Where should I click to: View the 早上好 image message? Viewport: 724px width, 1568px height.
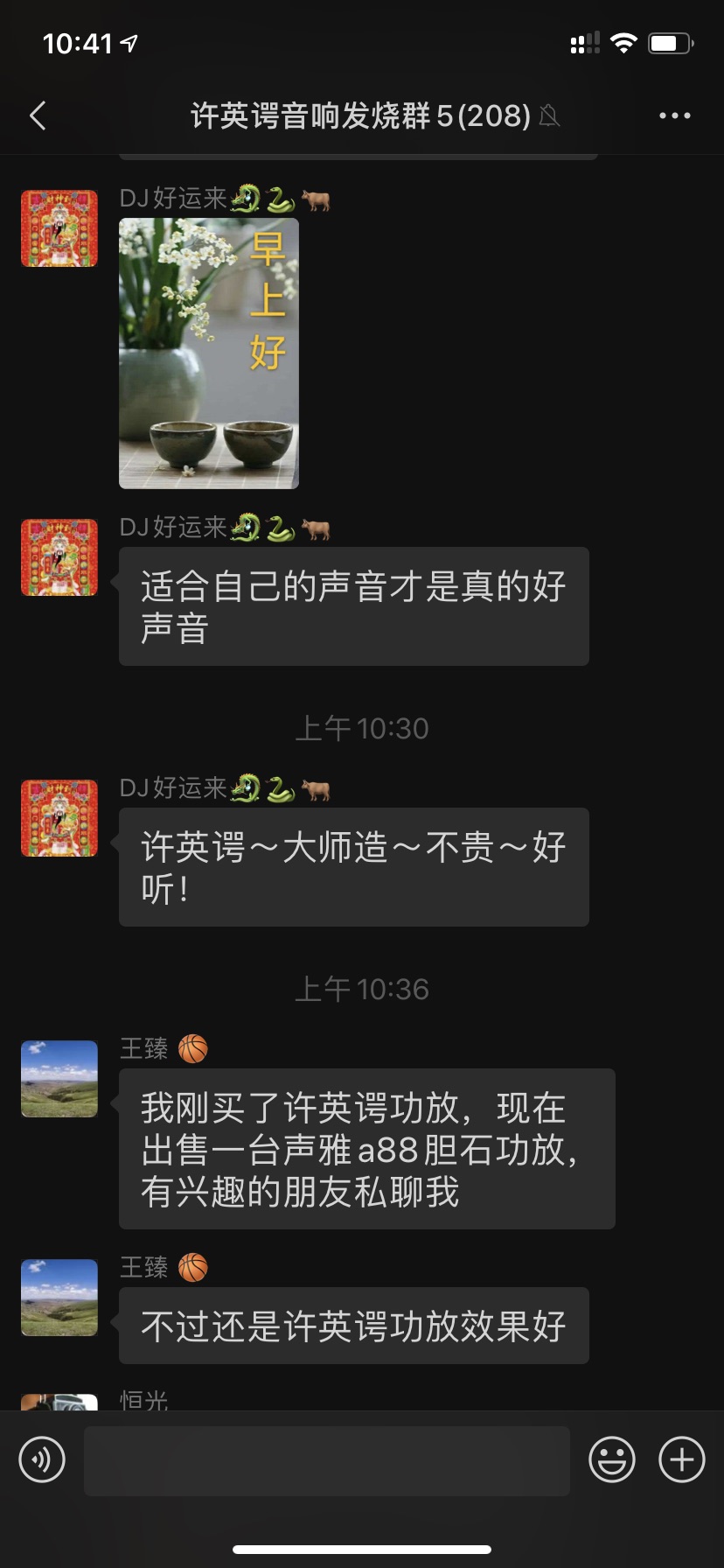coord(209,353)
